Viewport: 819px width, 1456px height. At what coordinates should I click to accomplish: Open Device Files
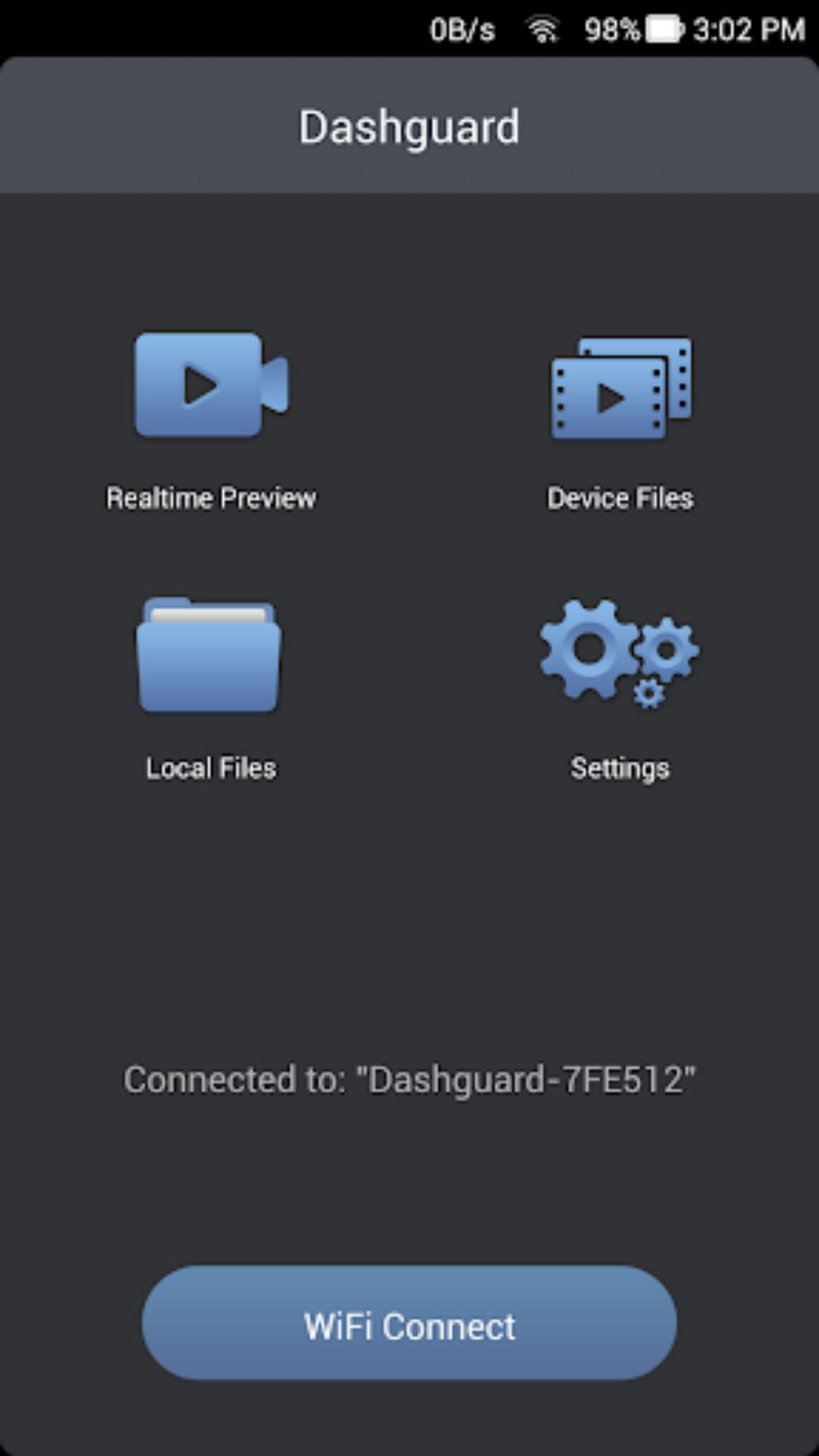pyautogui.click(x=621, y=388)
